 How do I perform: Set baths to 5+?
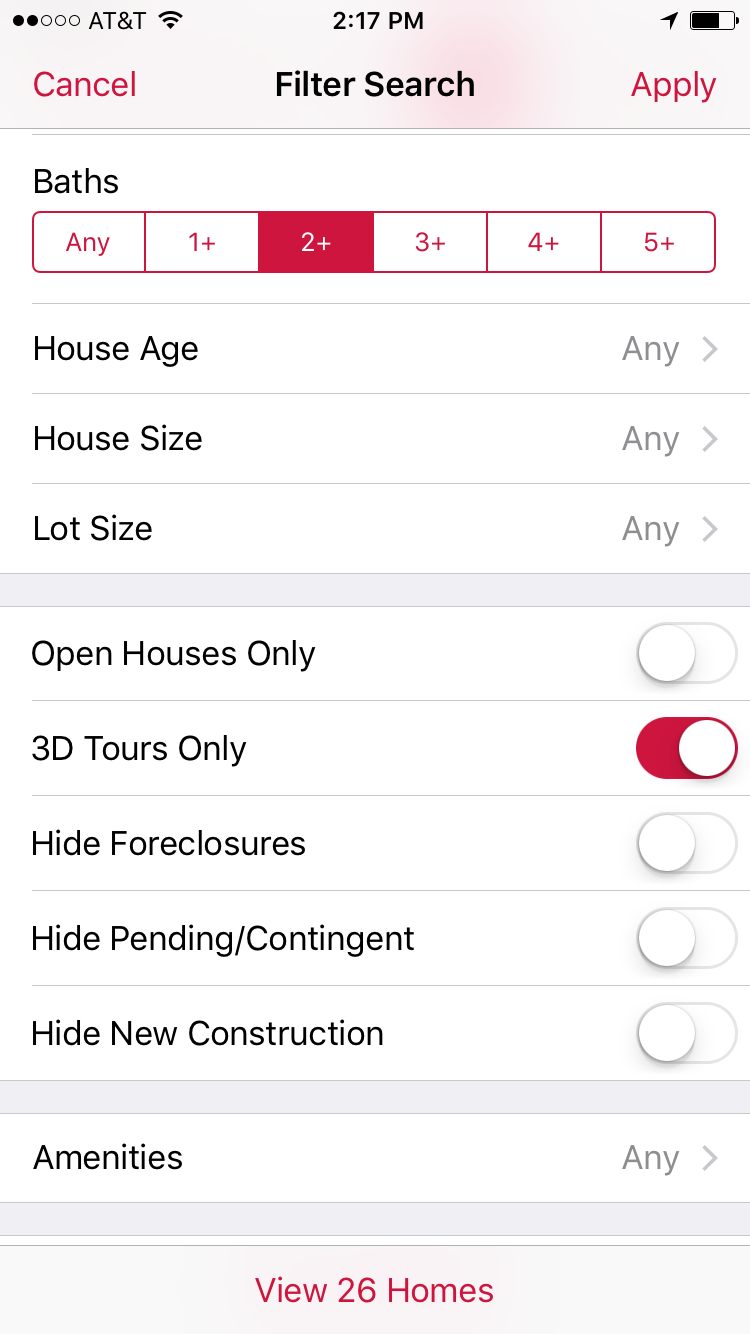point(658,242)
